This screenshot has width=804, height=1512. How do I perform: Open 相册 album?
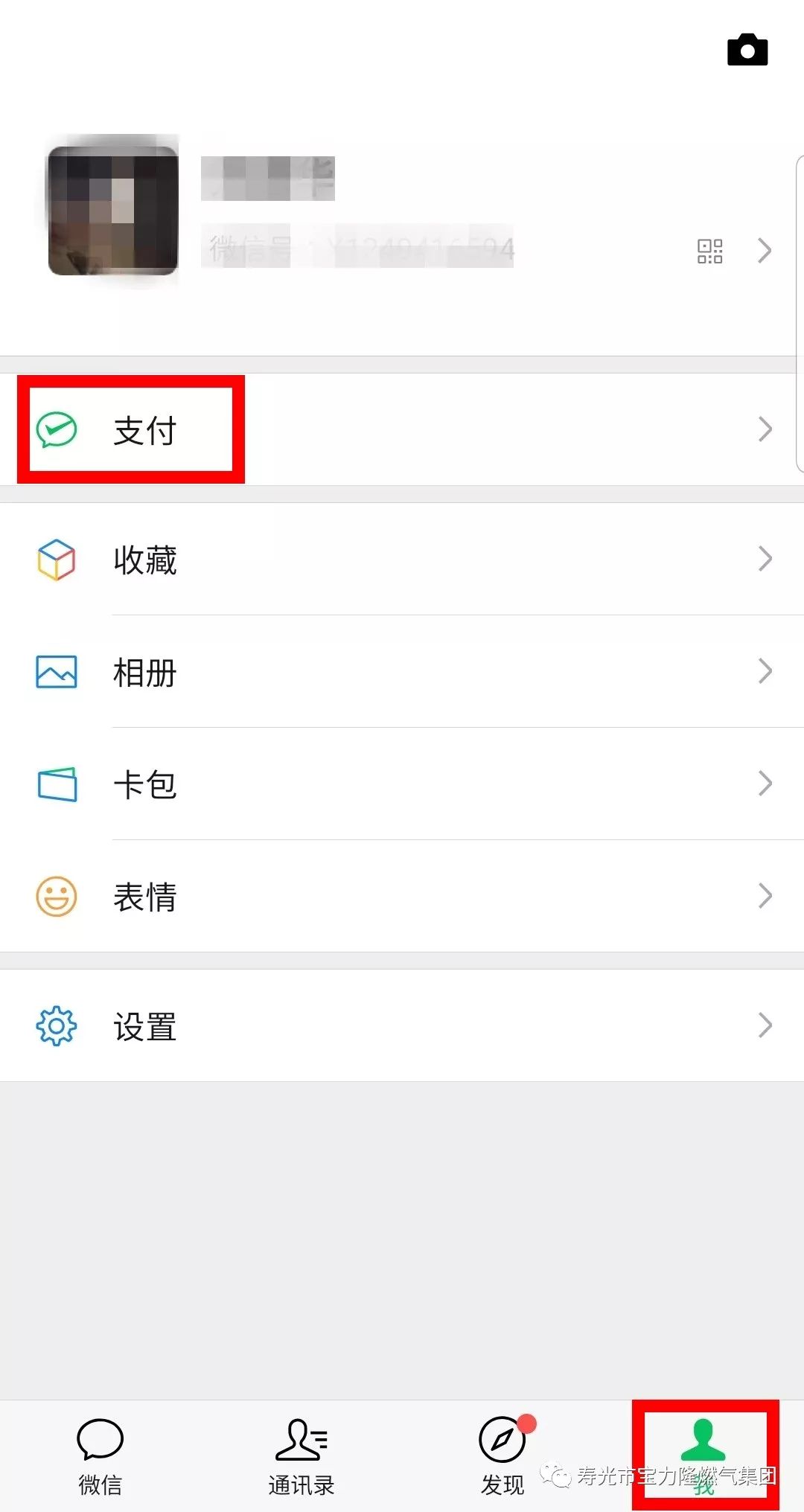[402, 671]
